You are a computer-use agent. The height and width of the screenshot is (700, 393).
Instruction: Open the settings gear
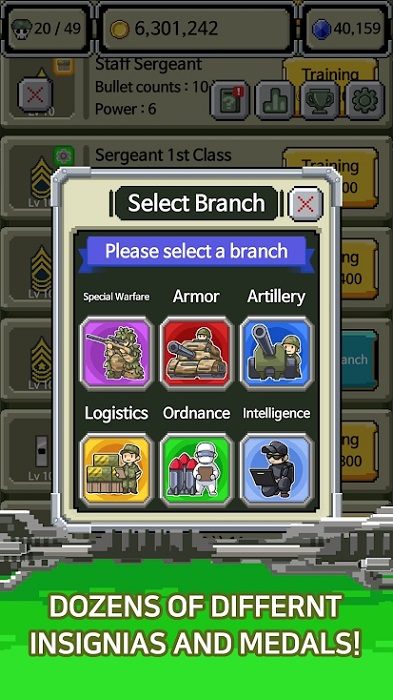click(x=365, y=100)
